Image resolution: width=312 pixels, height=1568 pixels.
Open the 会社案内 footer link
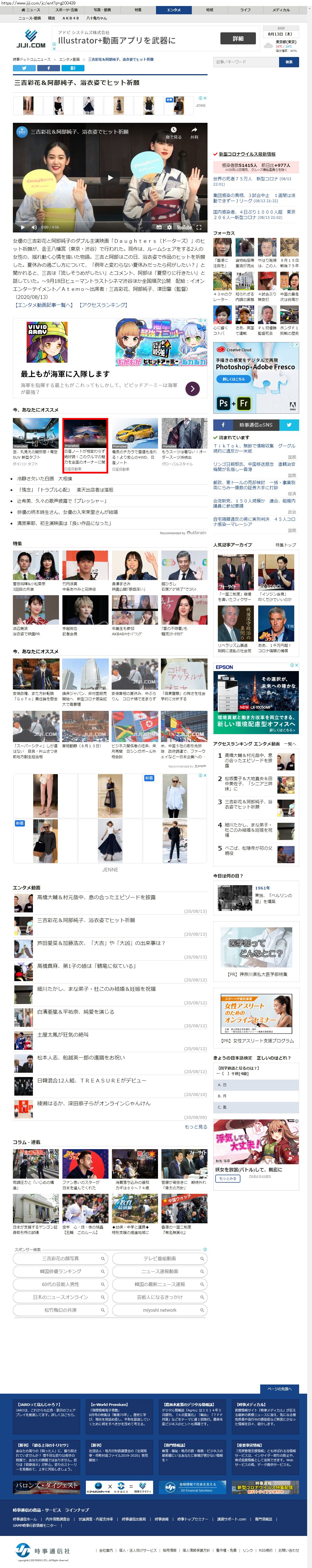pyautogui.click(x=106, y=1550)
